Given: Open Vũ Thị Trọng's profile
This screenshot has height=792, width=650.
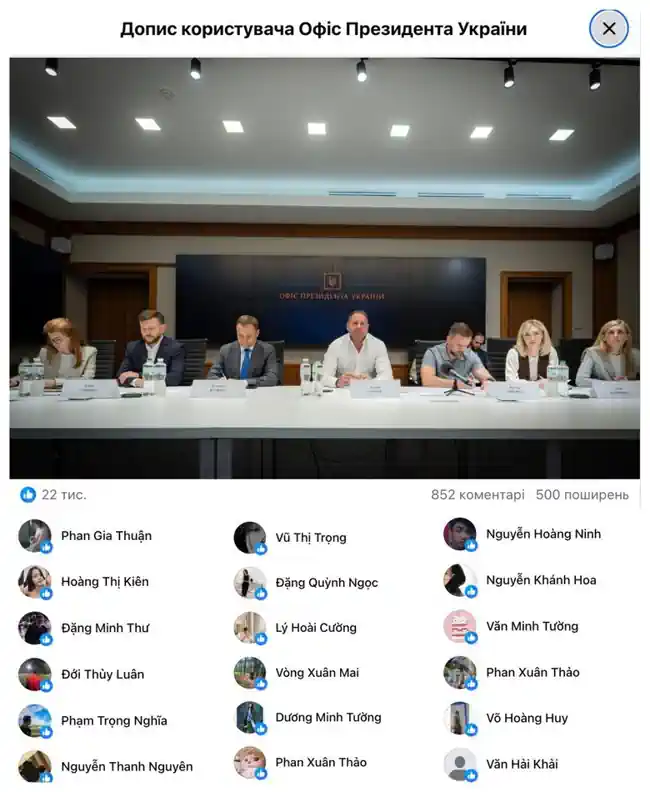Looking at the screenshot, I should tap(310, 538).
